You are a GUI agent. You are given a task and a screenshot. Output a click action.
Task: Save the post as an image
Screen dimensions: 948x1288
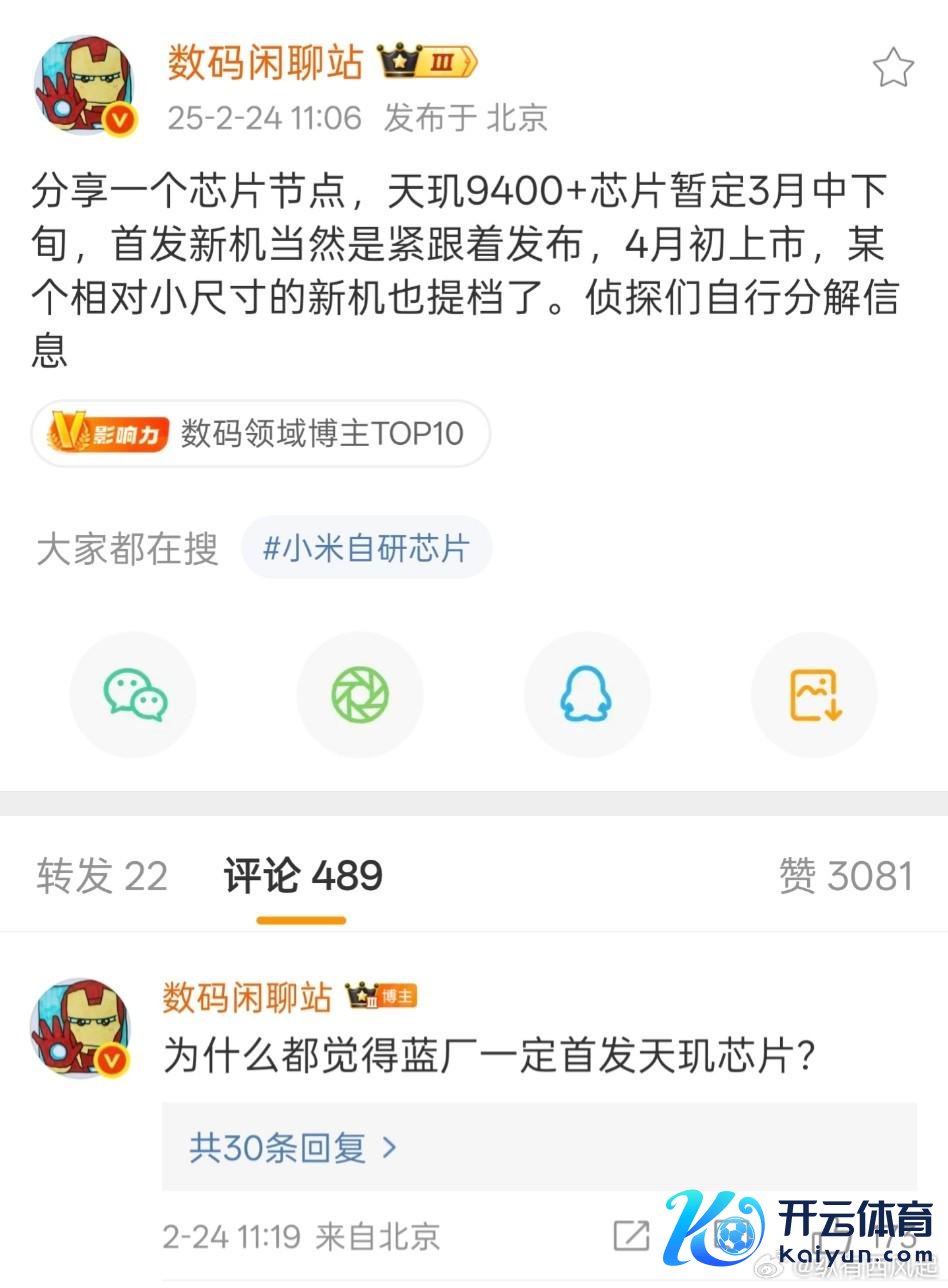click(814, 695)
